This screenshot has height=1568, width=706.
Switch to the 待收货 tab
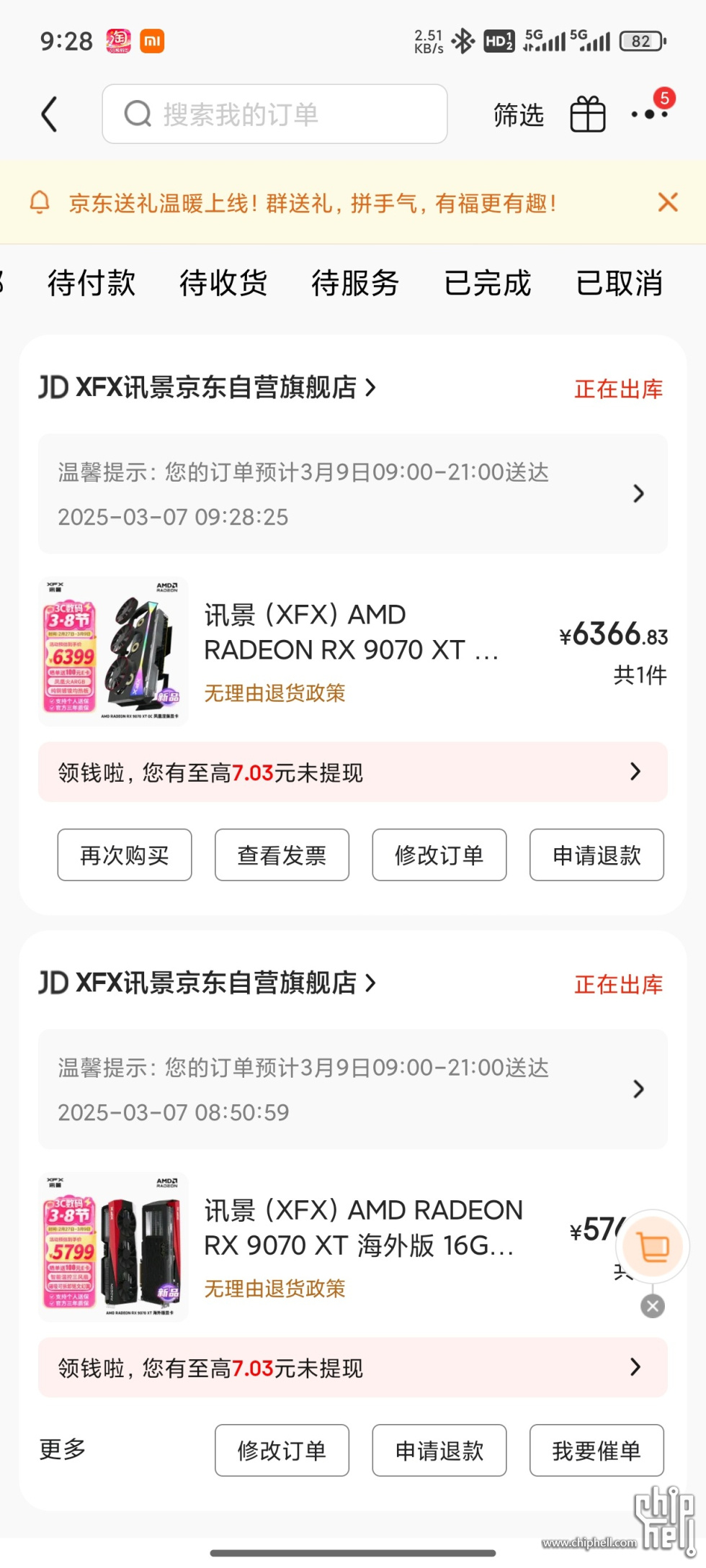tap(223, 283)
